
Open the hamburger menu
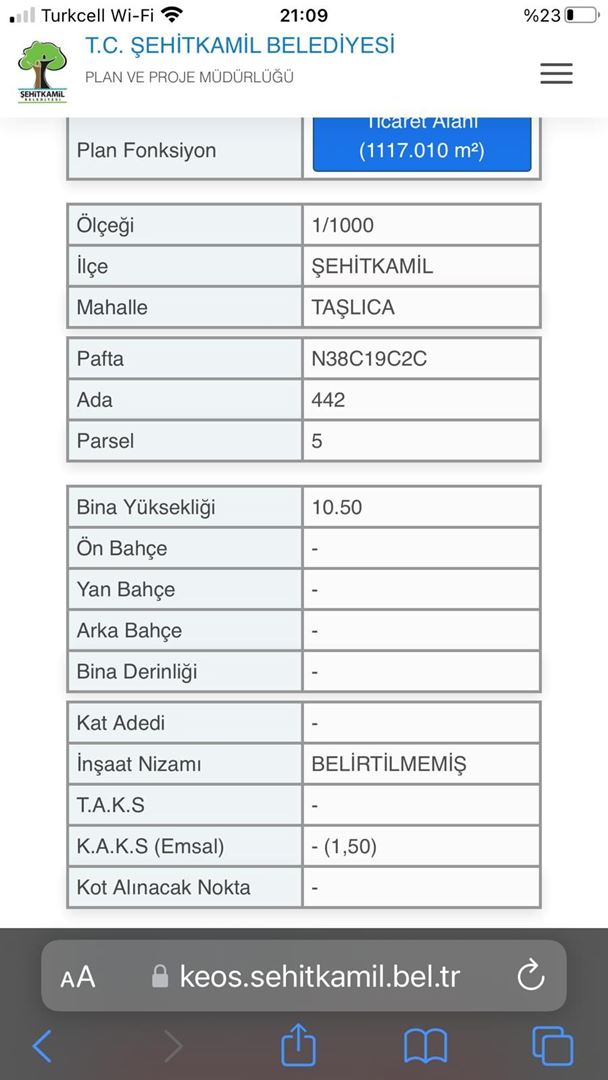coord(556,73)
